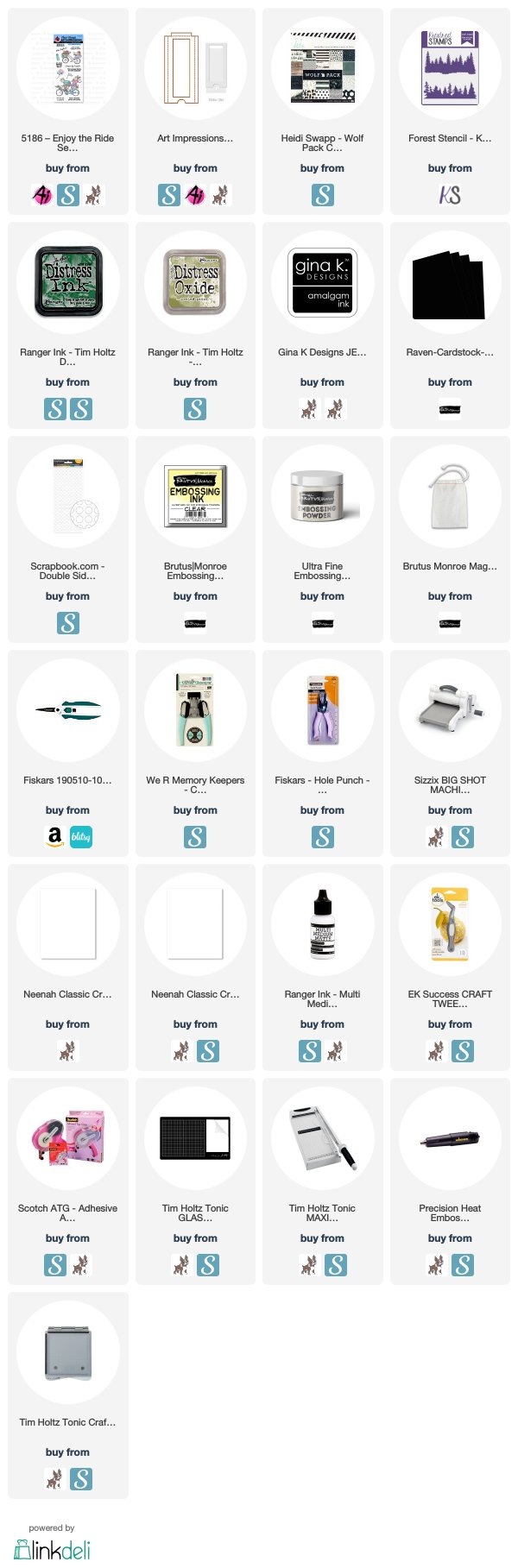Open the Scotch ATG Adhesive product
The image size is (518, 1568).
(x=67, y=1137)
